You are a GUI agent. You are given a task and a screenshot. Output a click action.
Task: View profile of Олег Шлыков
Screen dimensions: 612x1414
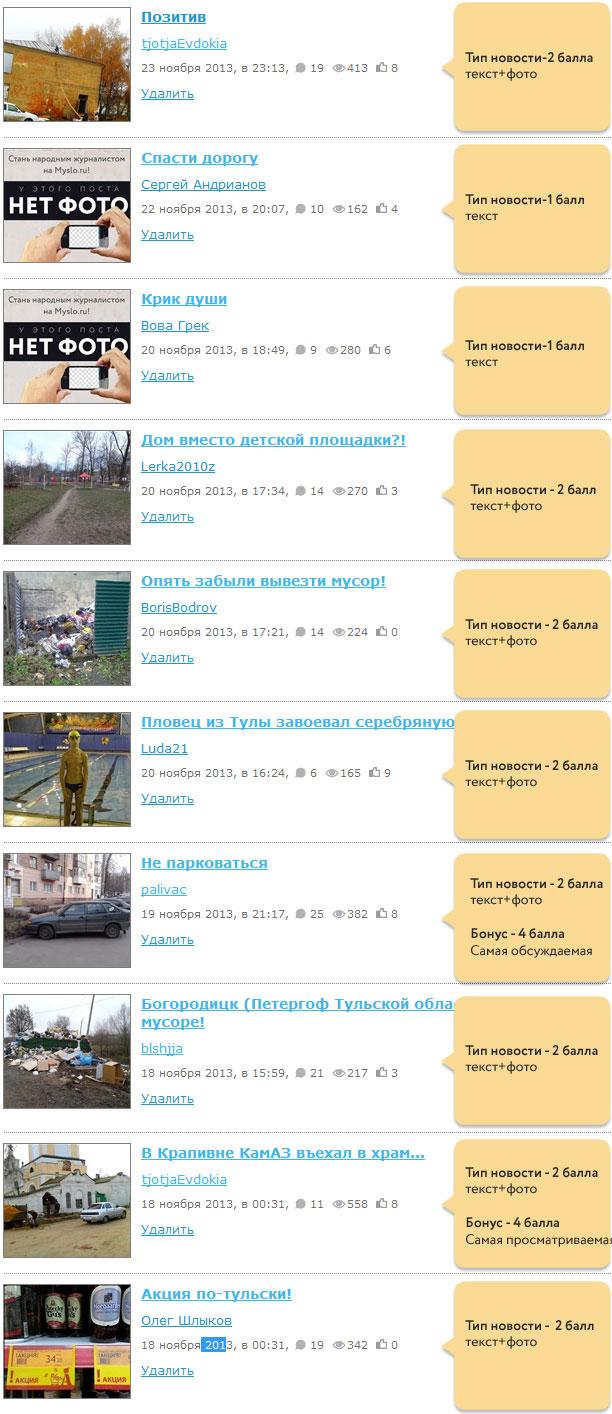click(x=186, y=1321)
